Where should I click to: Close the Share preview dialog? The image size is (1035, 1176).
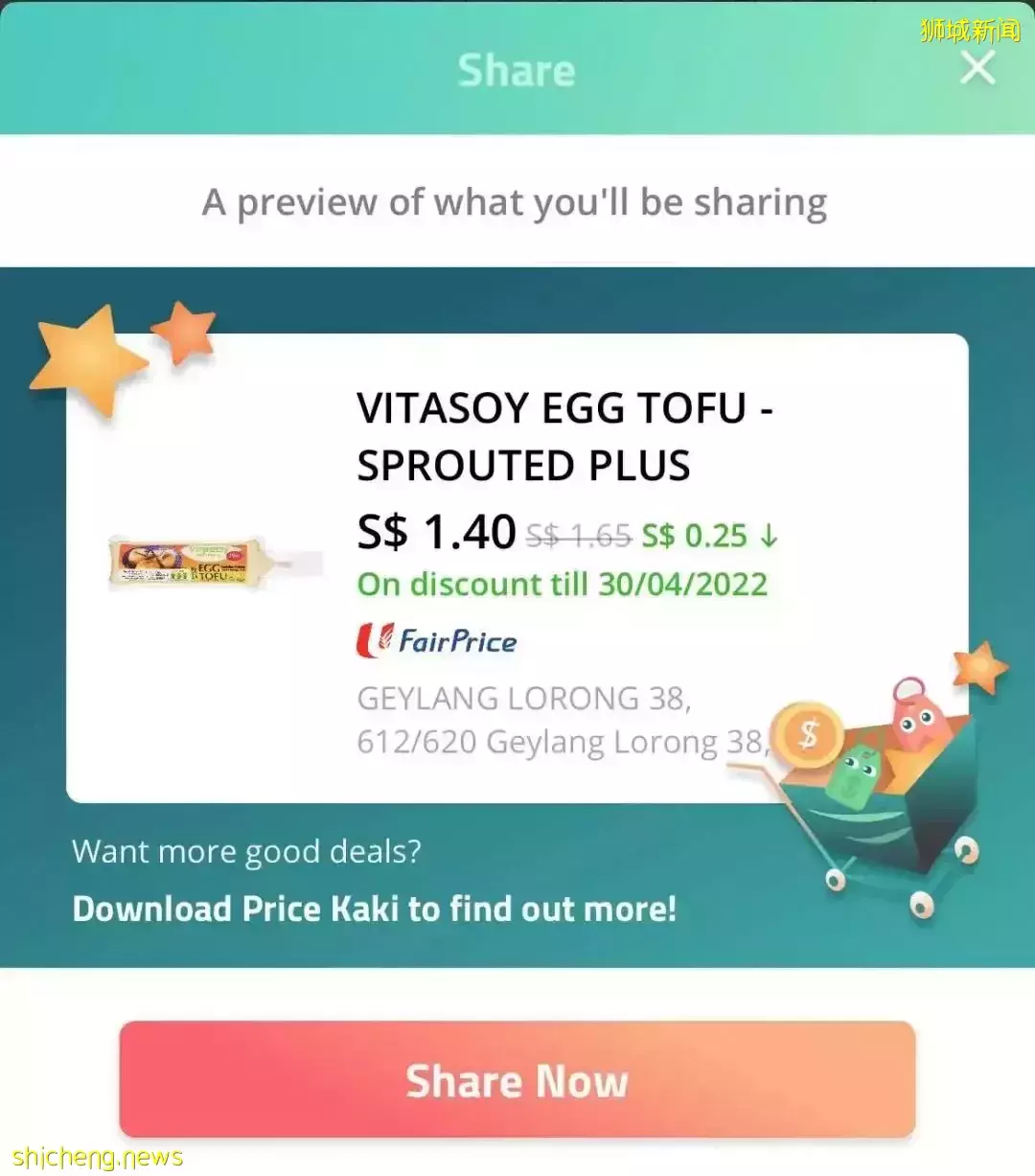977,68
